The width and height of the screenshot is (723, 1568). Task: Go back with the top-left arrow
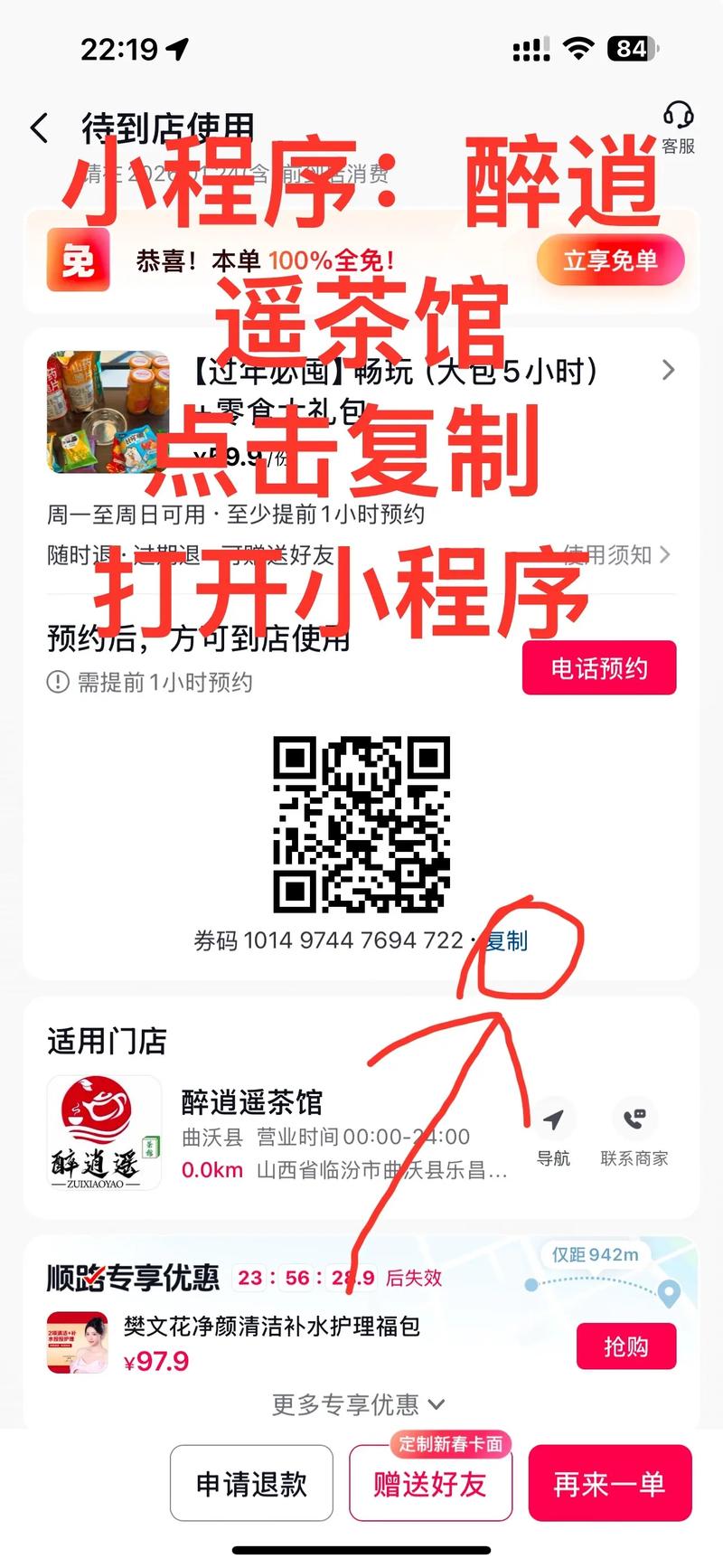tap(39, 128)
